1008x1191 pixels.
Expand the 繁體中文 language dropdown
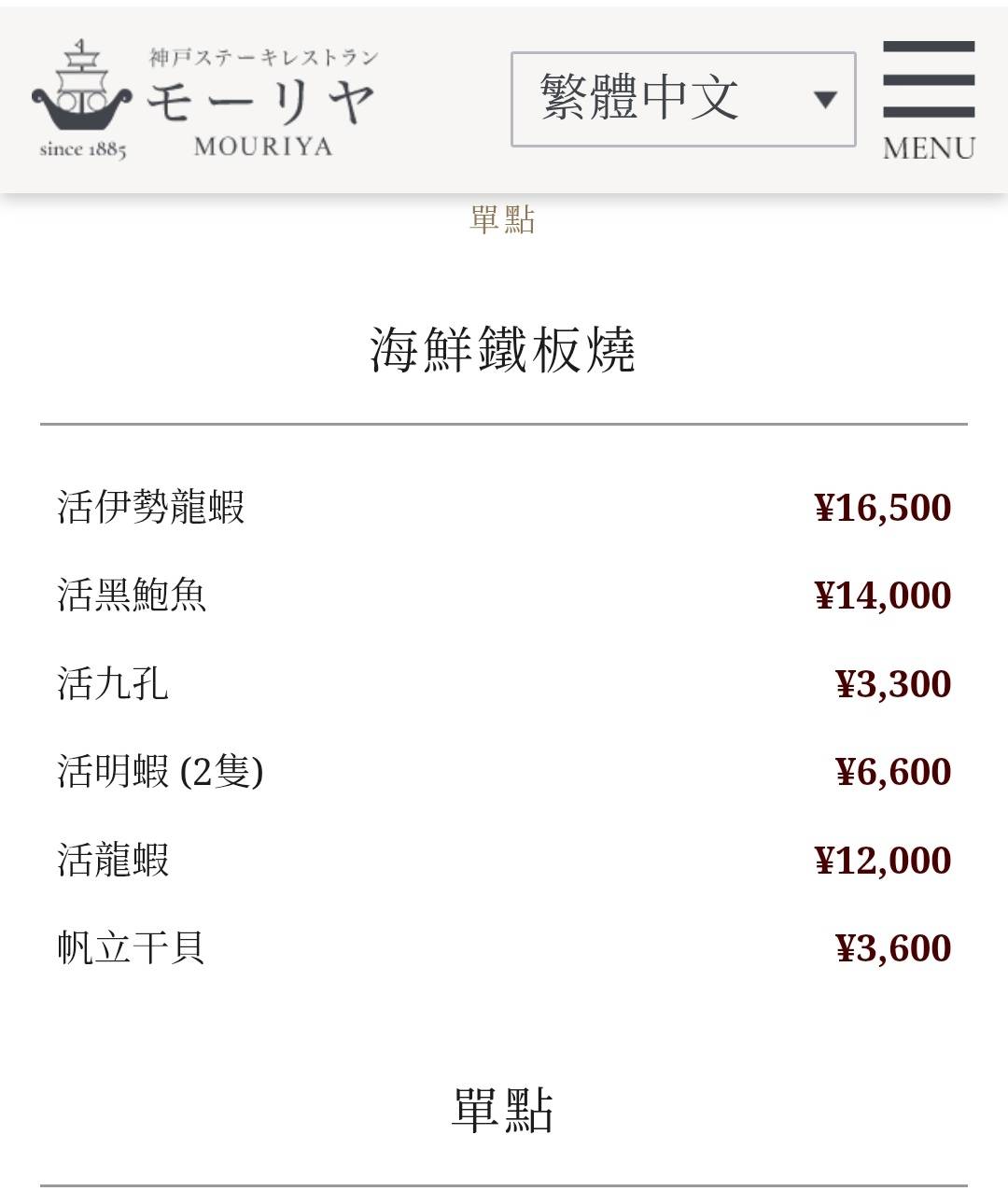pyautogui.click(x=683, y=99)
